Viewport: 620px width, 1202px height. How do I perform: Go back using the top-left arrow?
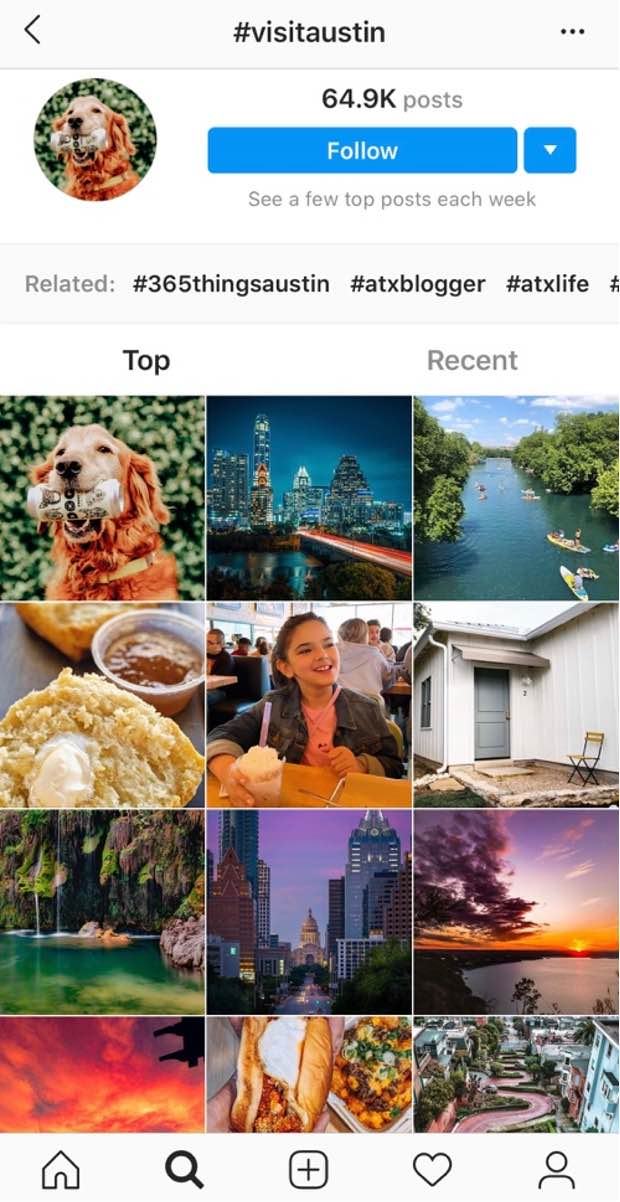coord(33,31)
